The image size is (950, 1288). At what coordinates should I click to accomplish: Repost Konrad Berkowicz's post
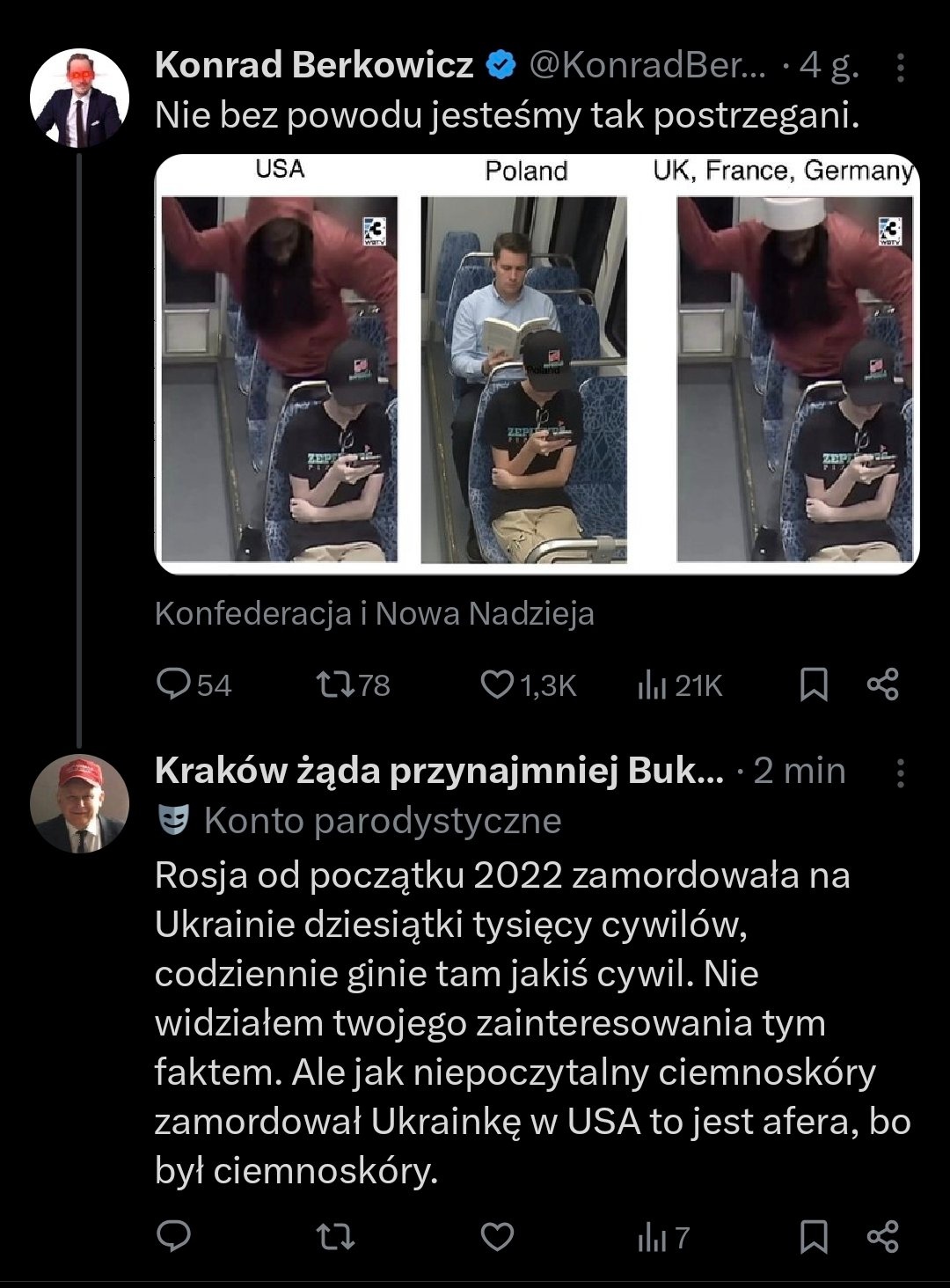pyautogui.click(x=334, y=684)
